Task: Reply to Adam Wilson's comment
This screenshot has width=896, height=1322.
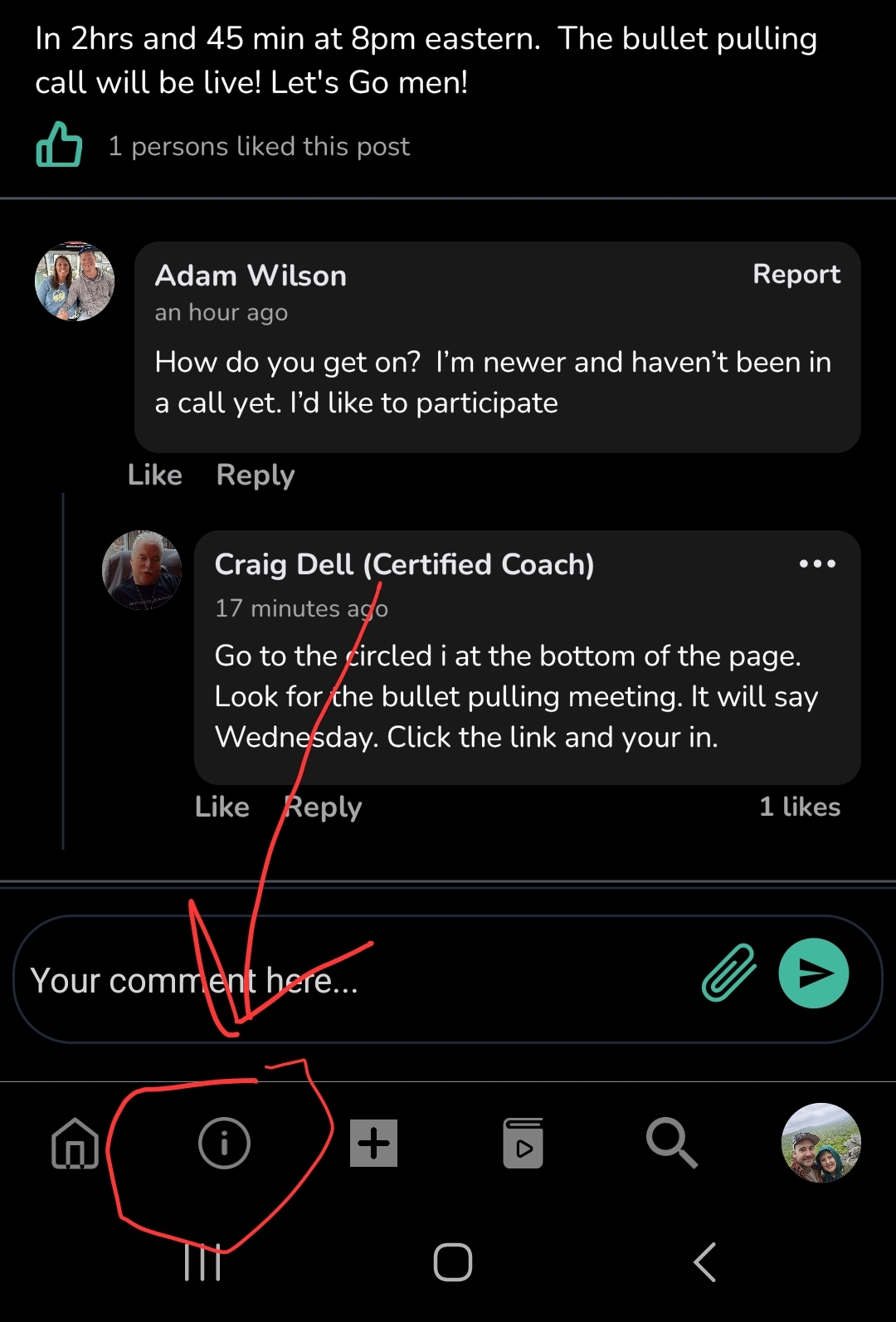Action: click(x=256, y=475)
